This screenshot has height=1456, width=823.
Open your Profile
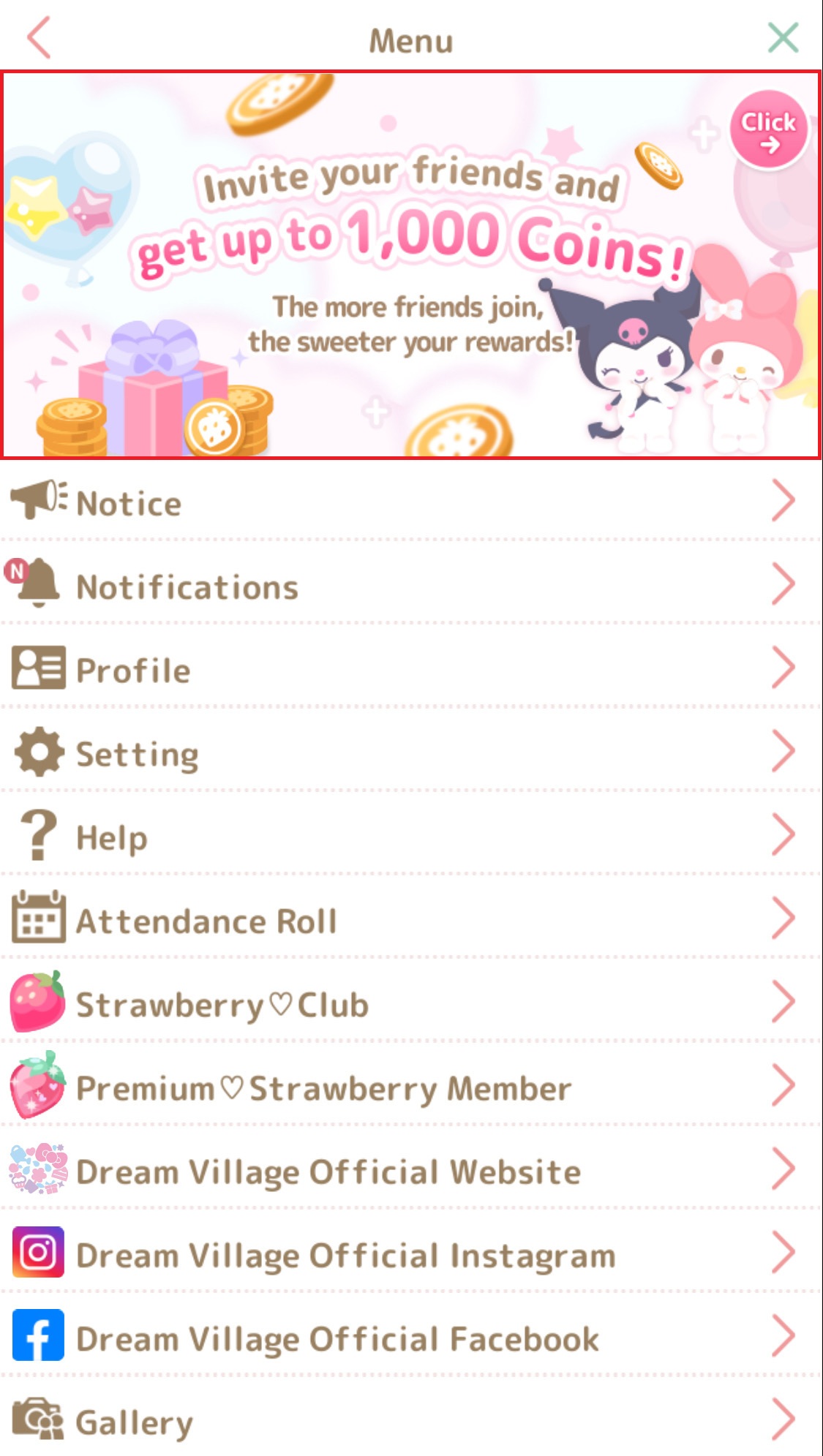(410, 670)
